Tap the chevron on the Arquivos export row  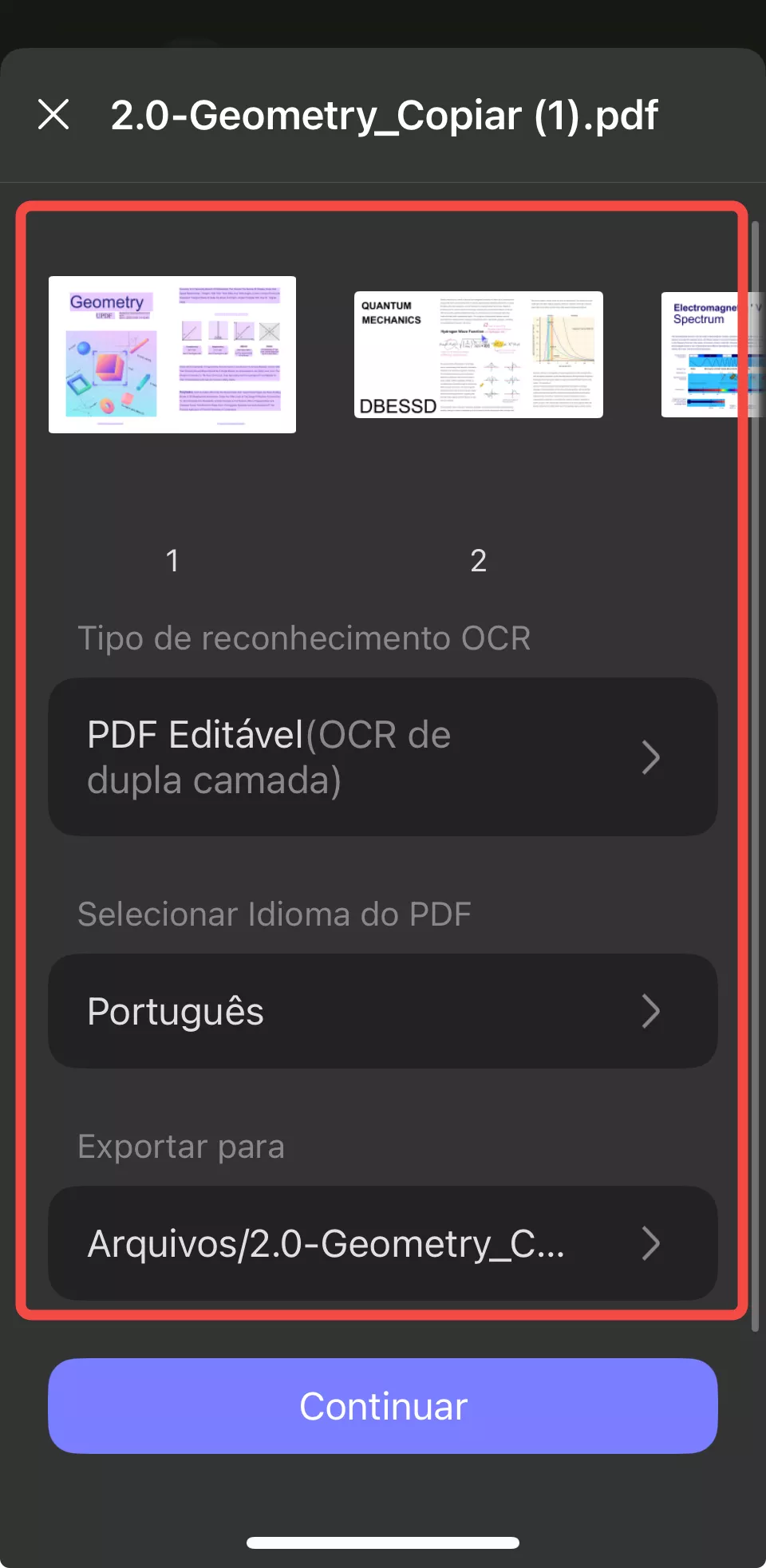[651, 1243]
